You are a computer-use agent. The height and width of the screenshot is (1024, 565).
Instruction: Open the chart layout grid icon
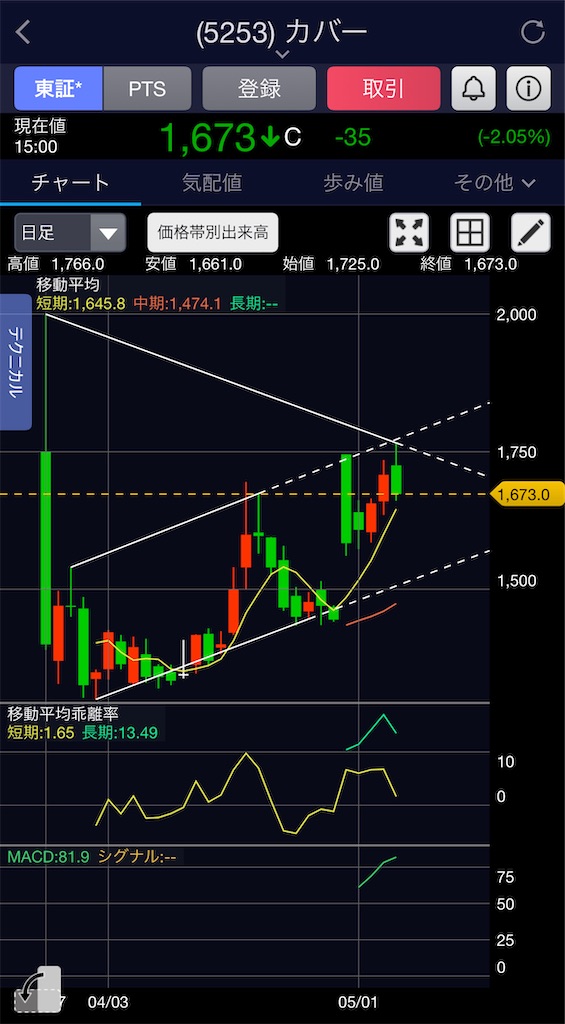[470, 232]
